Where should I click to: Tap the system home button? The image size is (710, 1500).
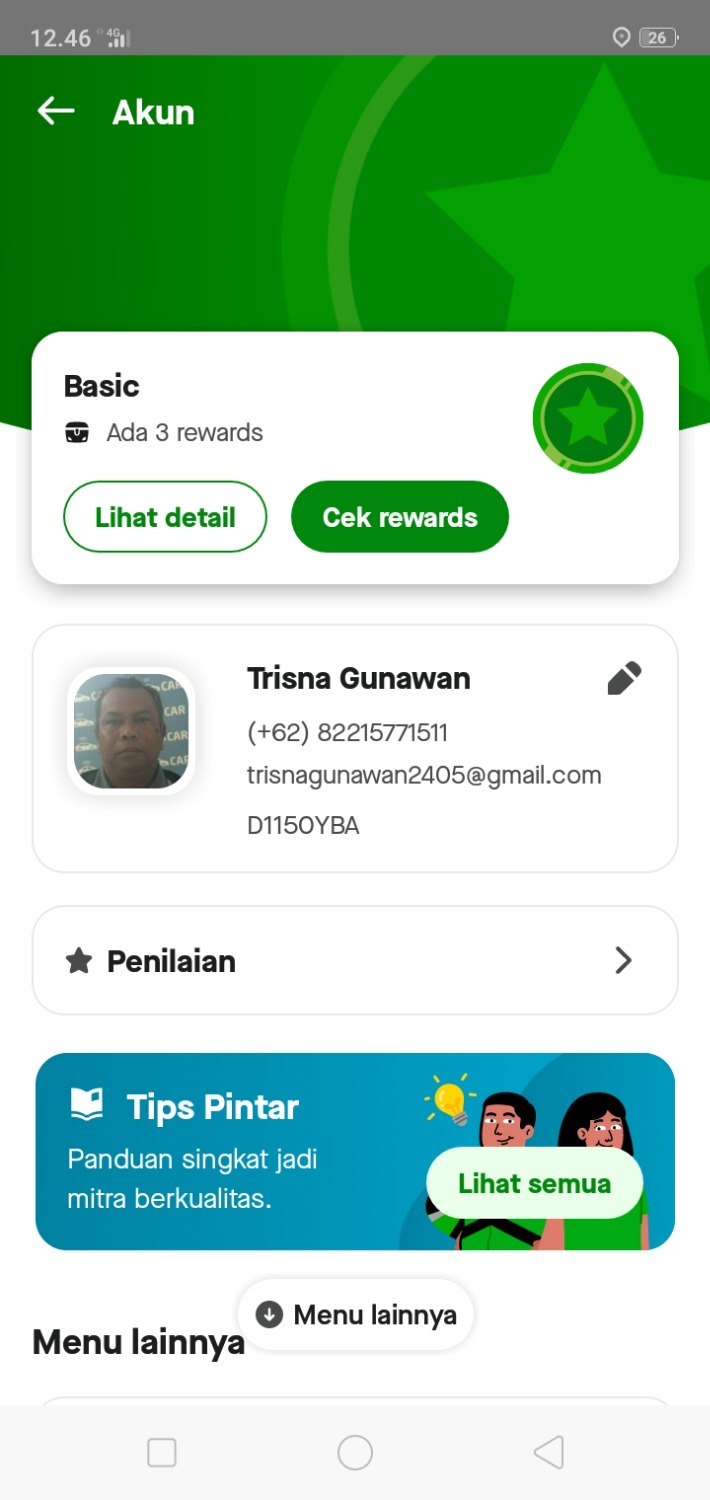point(355,1452)
